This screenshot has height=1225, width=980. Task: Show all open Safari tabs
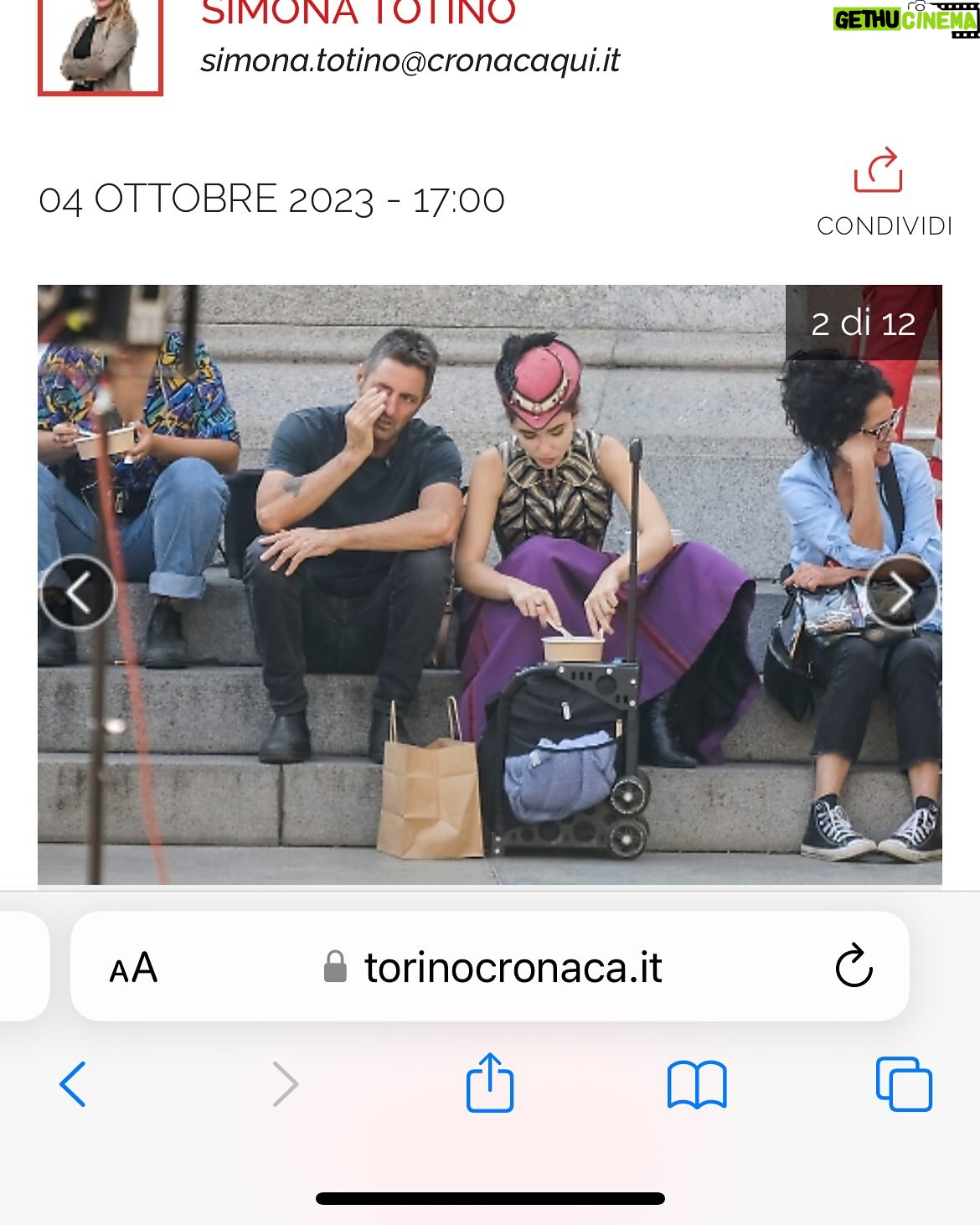point(903,1084)
